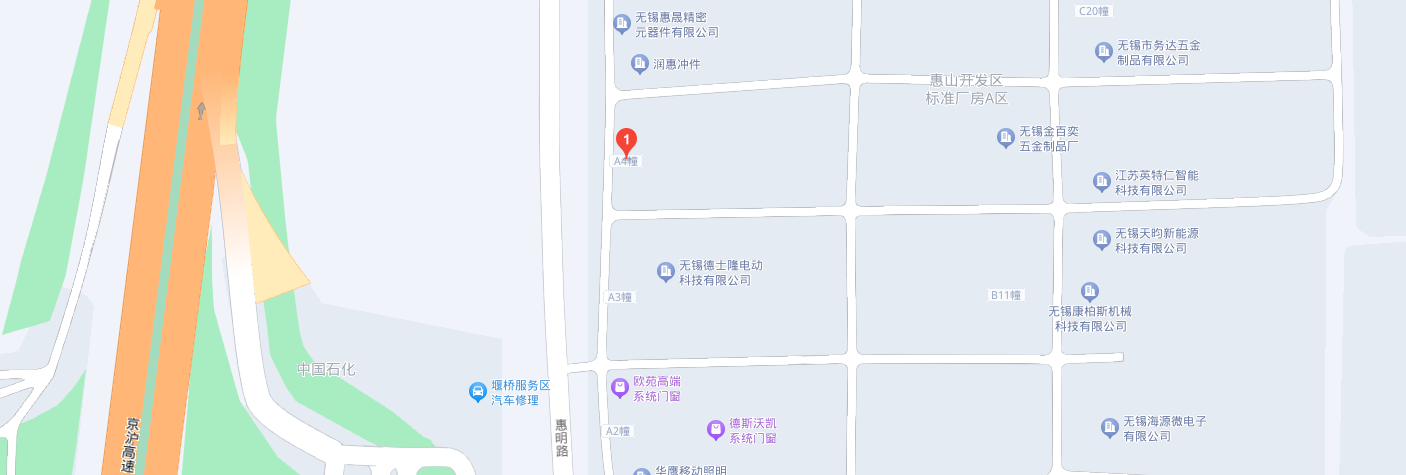Image resolution: width=1406 pixels, height=475 pixels.
Task: Select the 无锡市务达五金制品有限公司 marker
Action: (1104, 51)
